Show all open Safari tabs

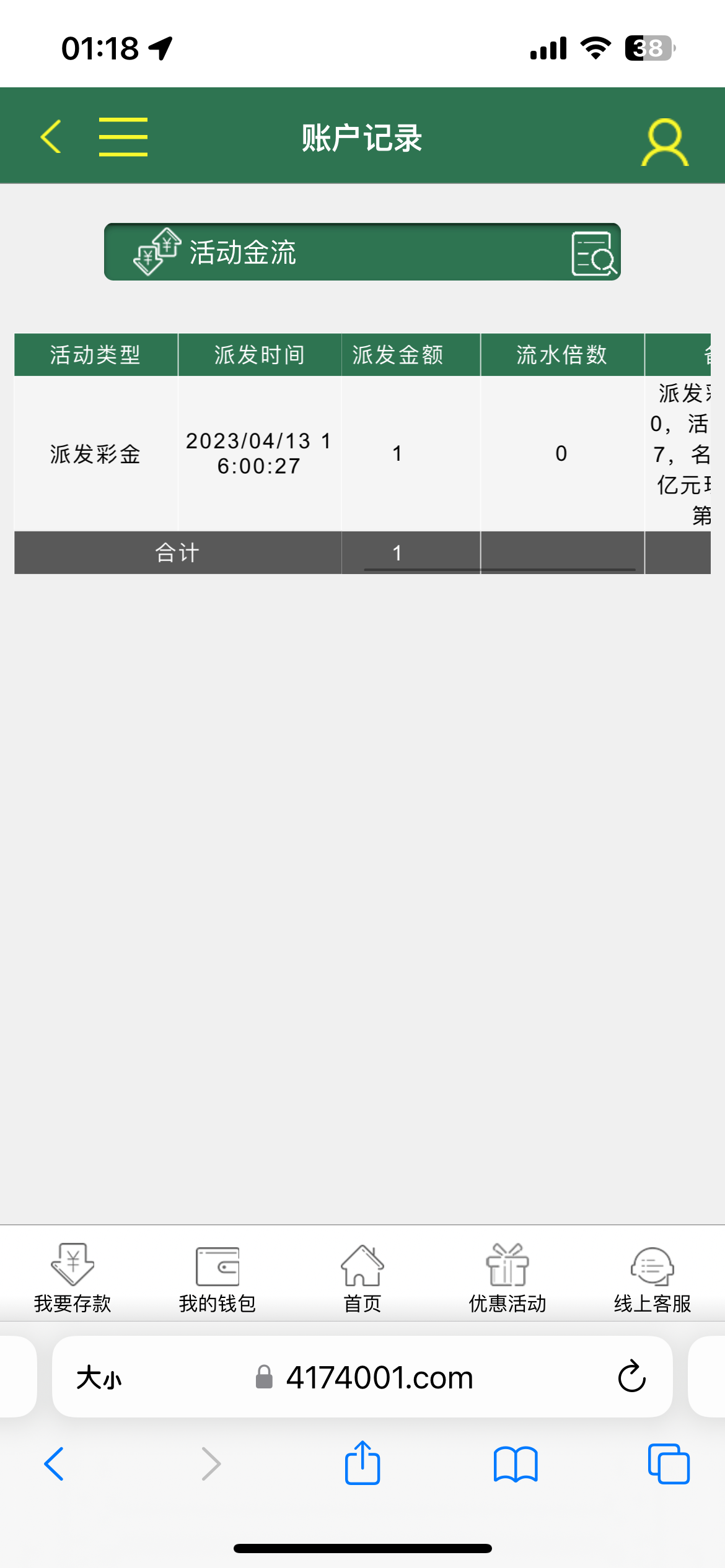point(668,1464)
